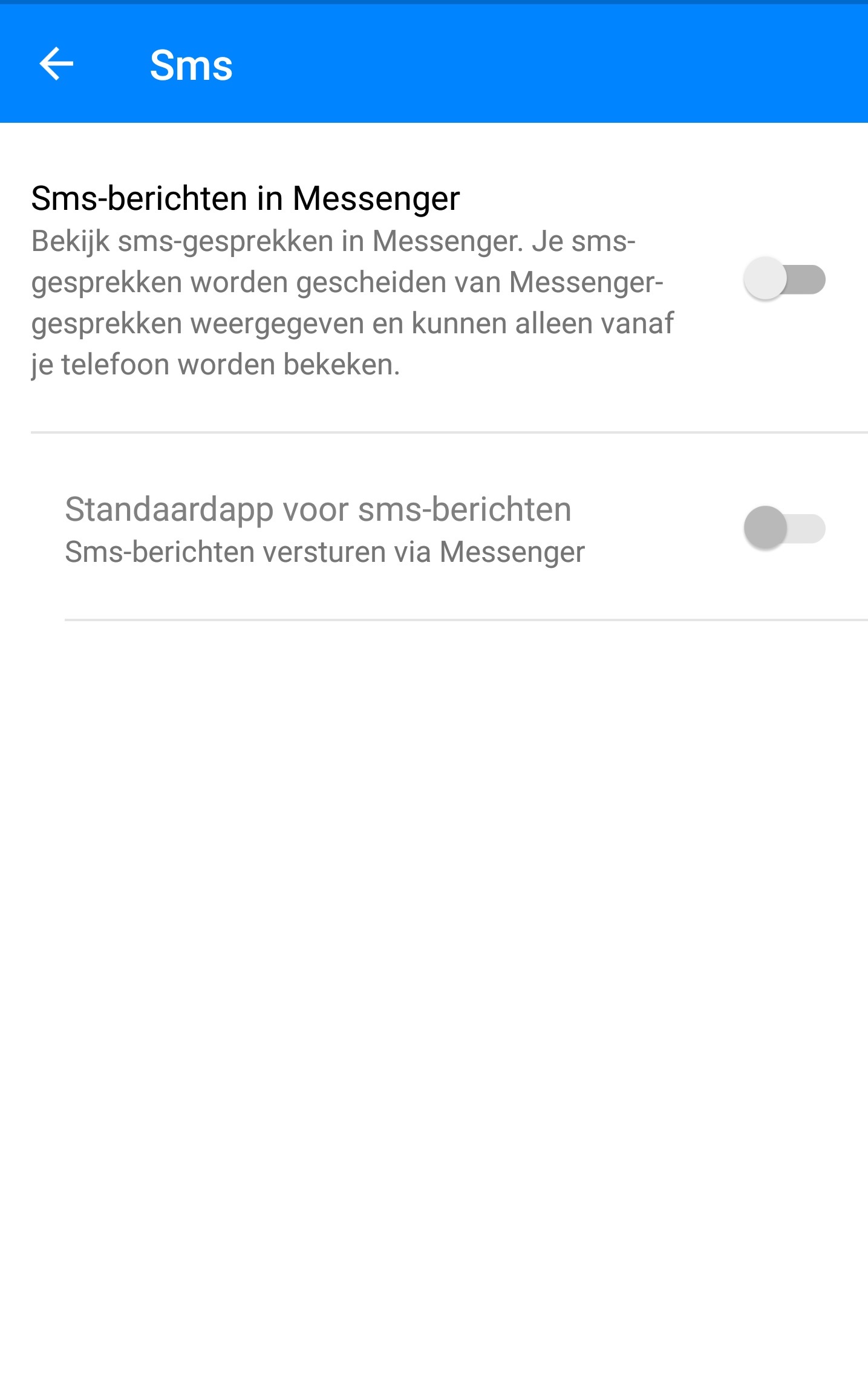Screen dimensions: 868x1399
Task: Enable Sms-berichten in Messenger switch
Action: 784,279
